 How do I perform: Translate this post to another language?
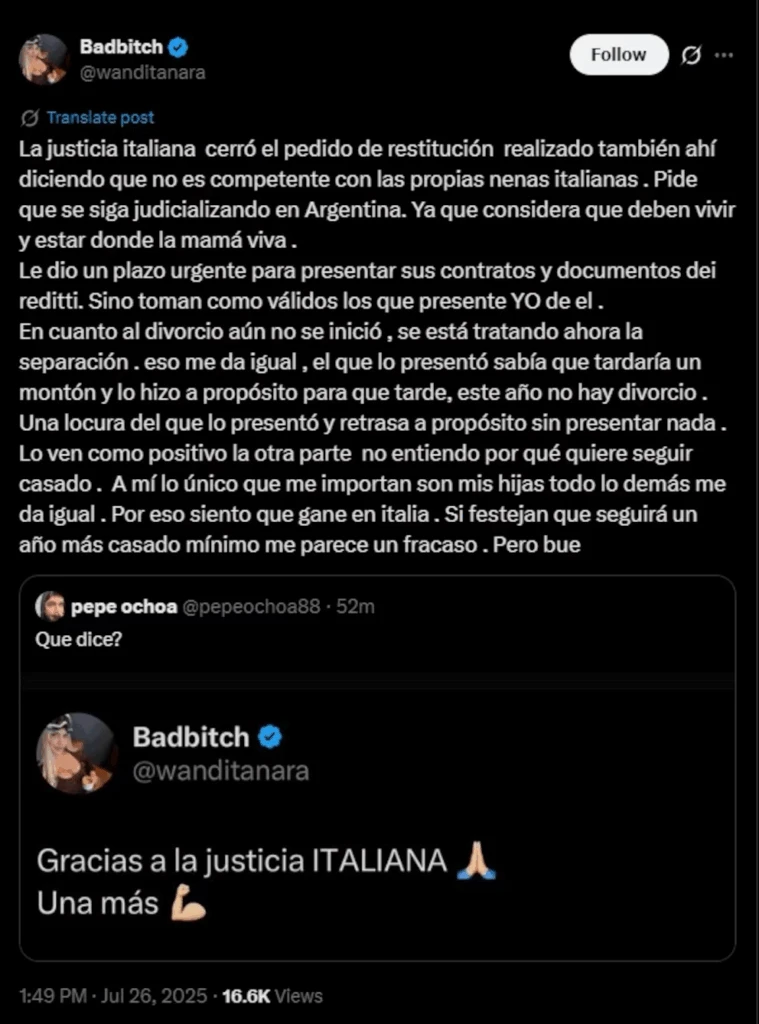tap(100, 117)
